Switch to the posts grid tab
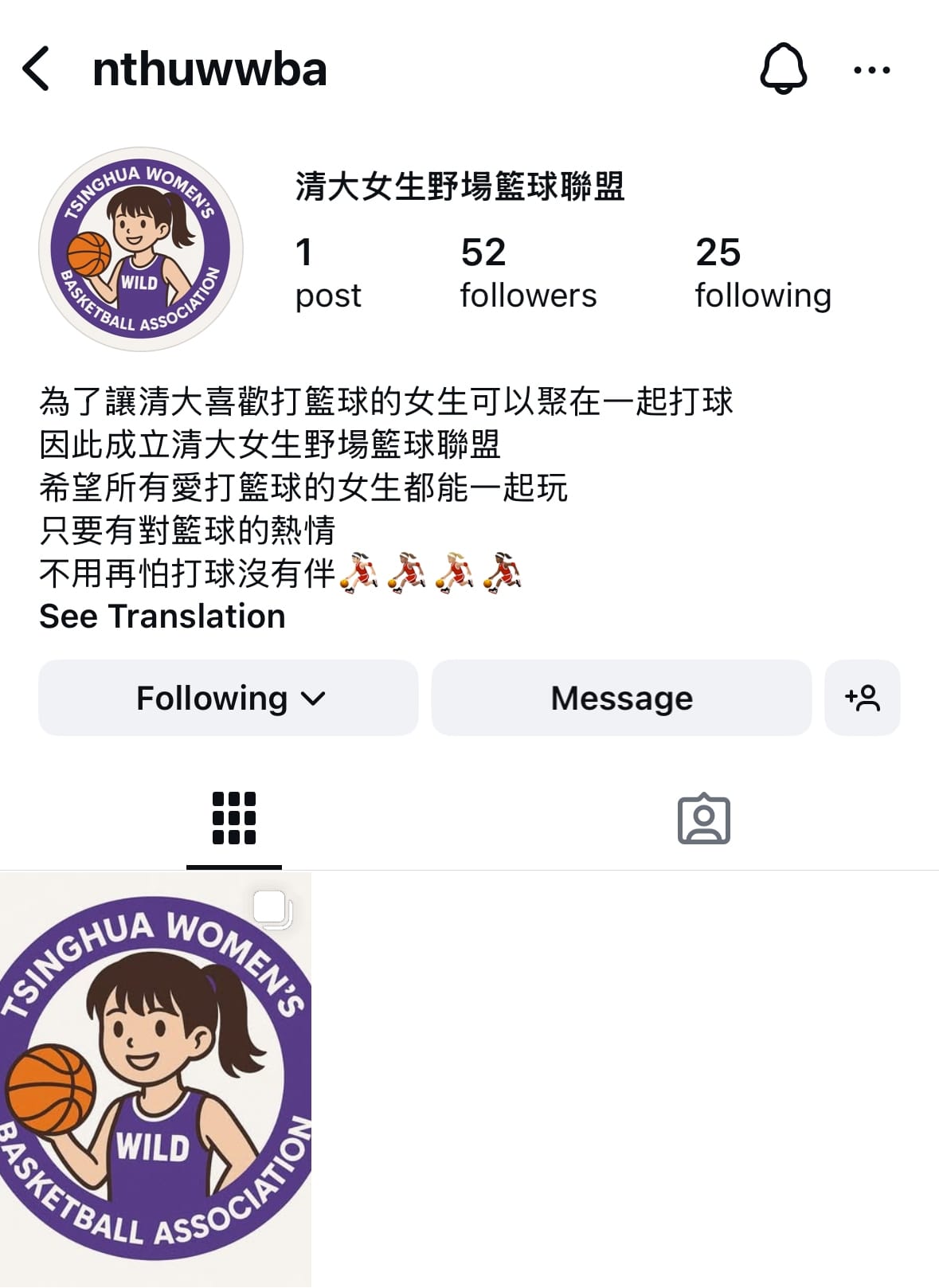This screenshot has width=939, height=1288. 234,818
